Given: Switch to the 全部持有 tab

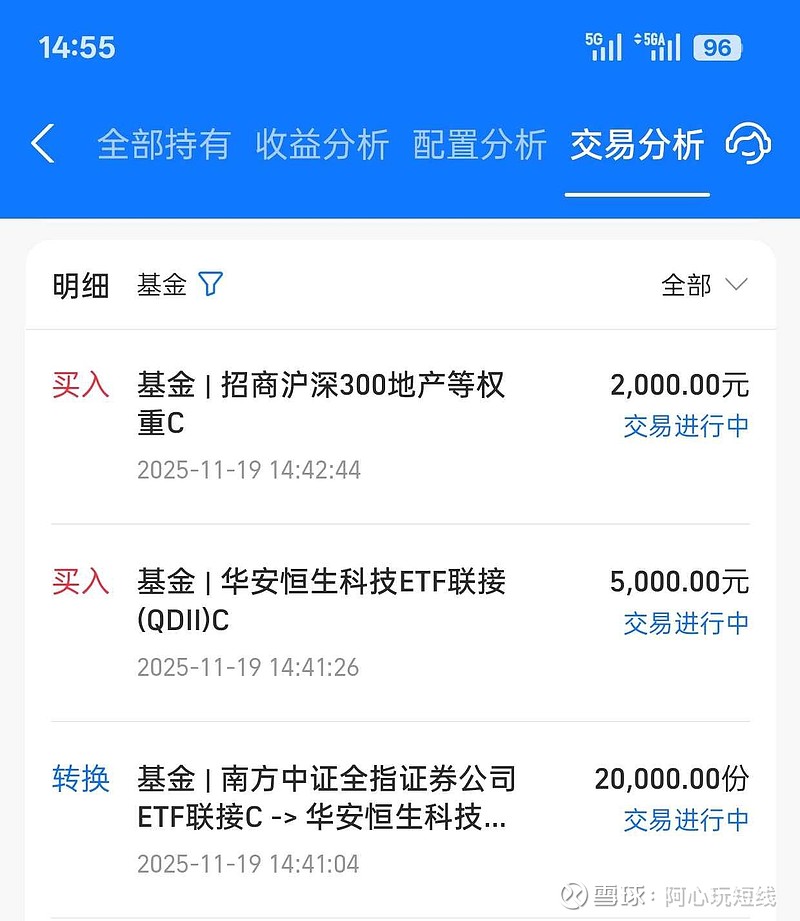Looking at the screenshot, I should [x=164, y=144].
